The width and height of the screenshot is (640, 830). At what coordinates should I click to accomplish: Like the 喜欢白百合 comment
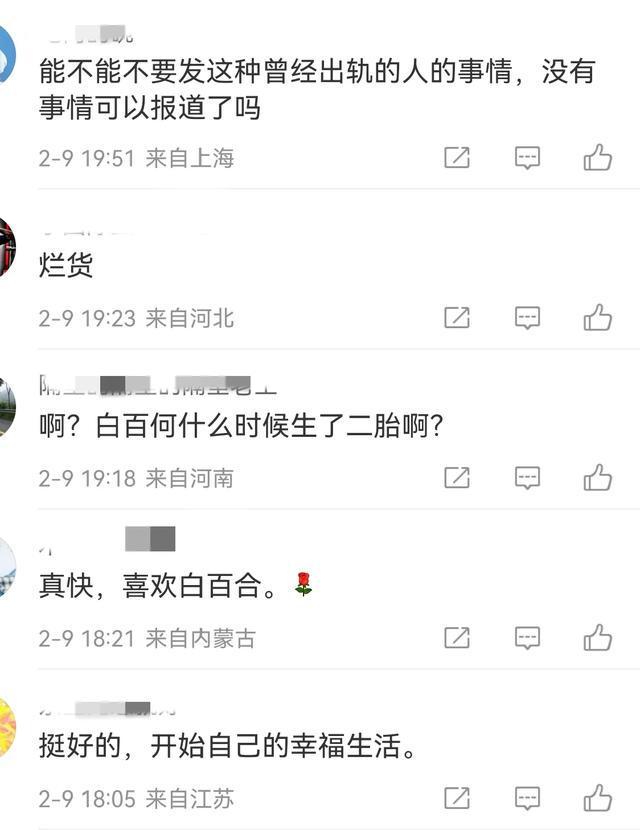coord(597,637)
